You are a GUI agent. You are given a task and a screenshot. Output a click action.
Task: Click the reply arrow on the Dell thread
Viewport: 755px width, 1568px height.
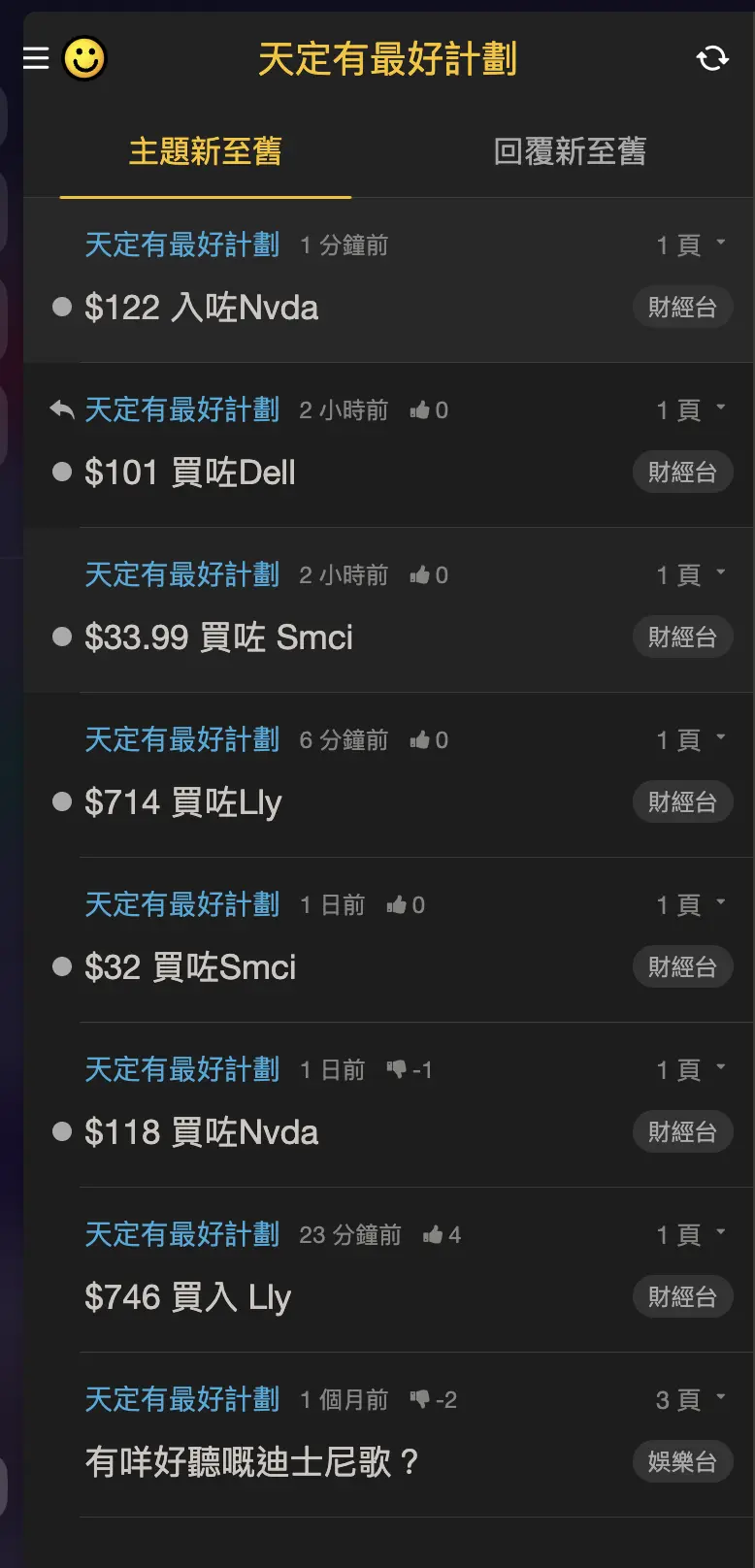[60, 409]
